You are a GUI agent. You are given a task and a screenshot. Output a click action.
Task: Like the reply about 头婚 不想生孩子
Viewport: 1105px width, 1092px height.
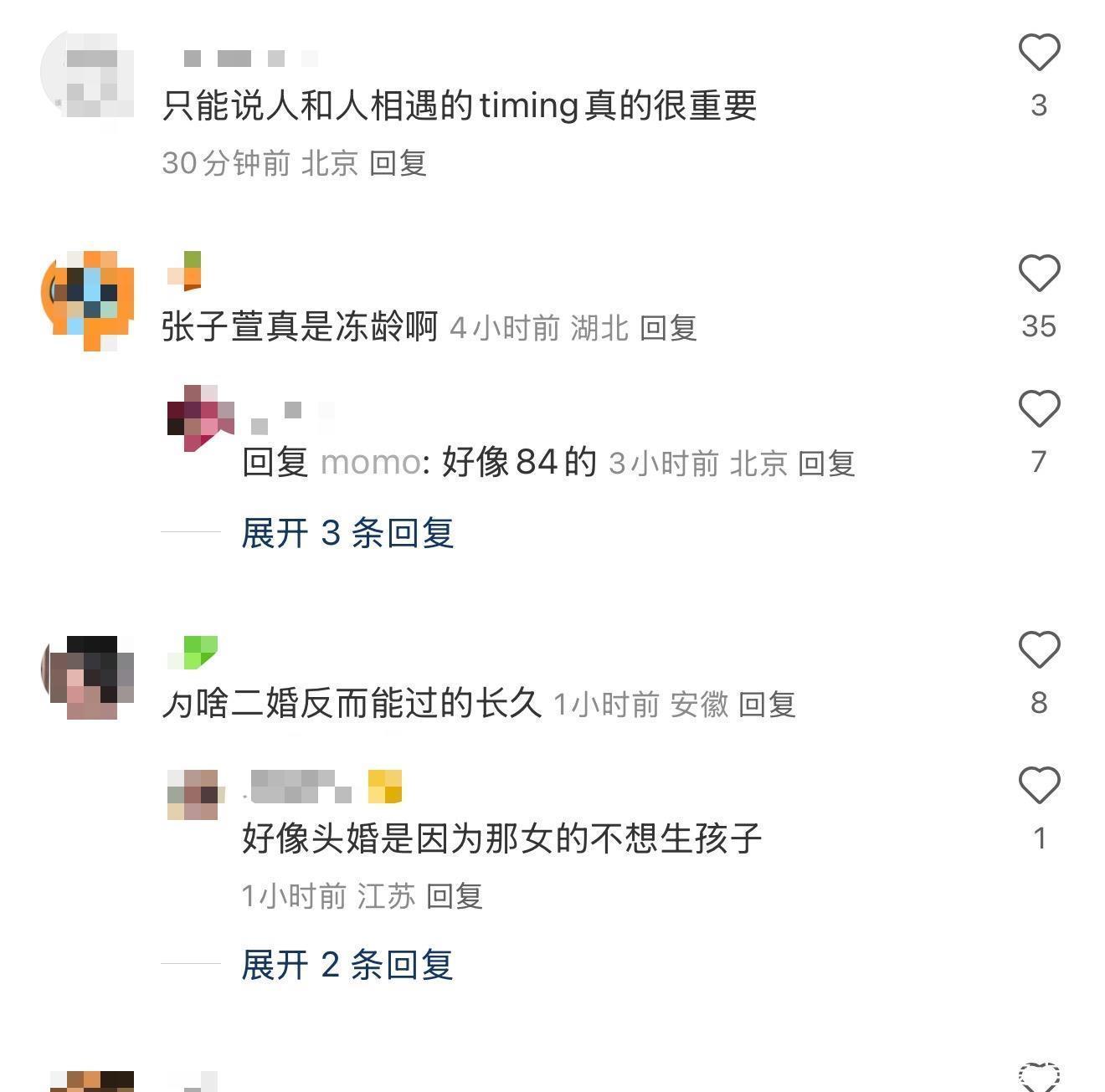(1039, 786)
